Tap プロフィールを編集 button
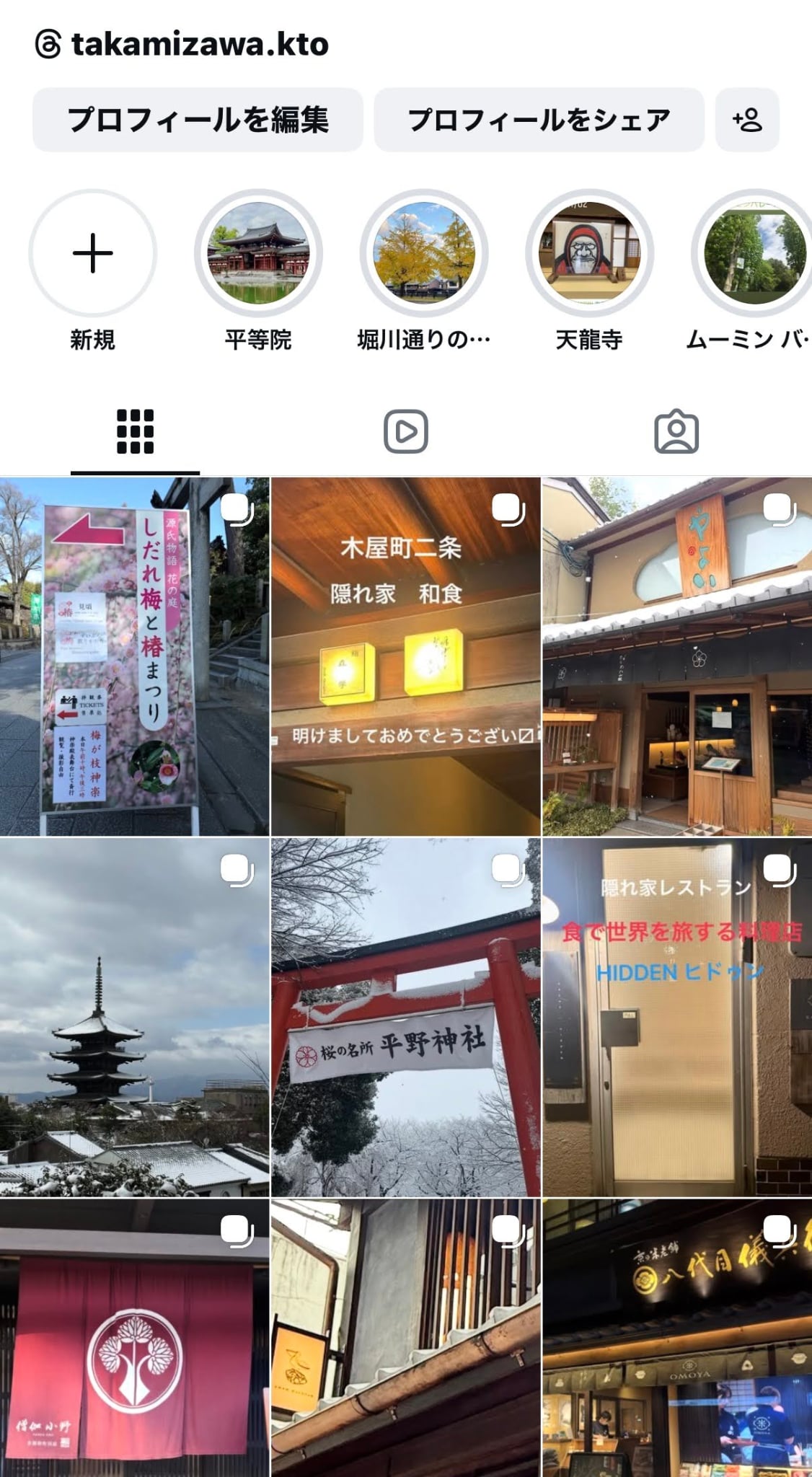The width and height of the screenshot is (812, 1477). click(x=198, y=120)
